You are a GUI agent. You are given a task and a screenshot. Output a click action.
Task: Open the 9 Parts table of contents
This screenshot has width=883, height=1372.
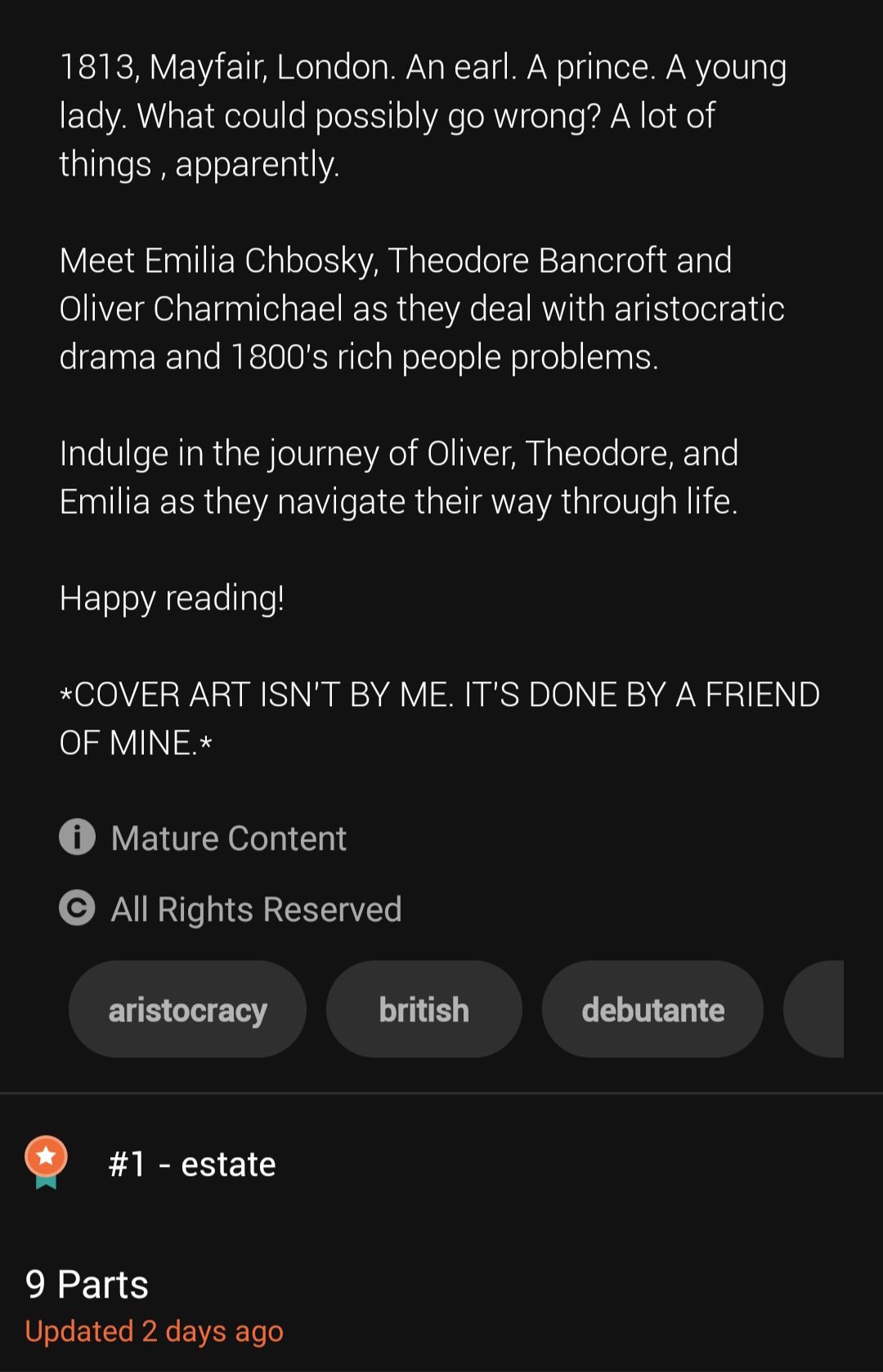[87, 1285]
